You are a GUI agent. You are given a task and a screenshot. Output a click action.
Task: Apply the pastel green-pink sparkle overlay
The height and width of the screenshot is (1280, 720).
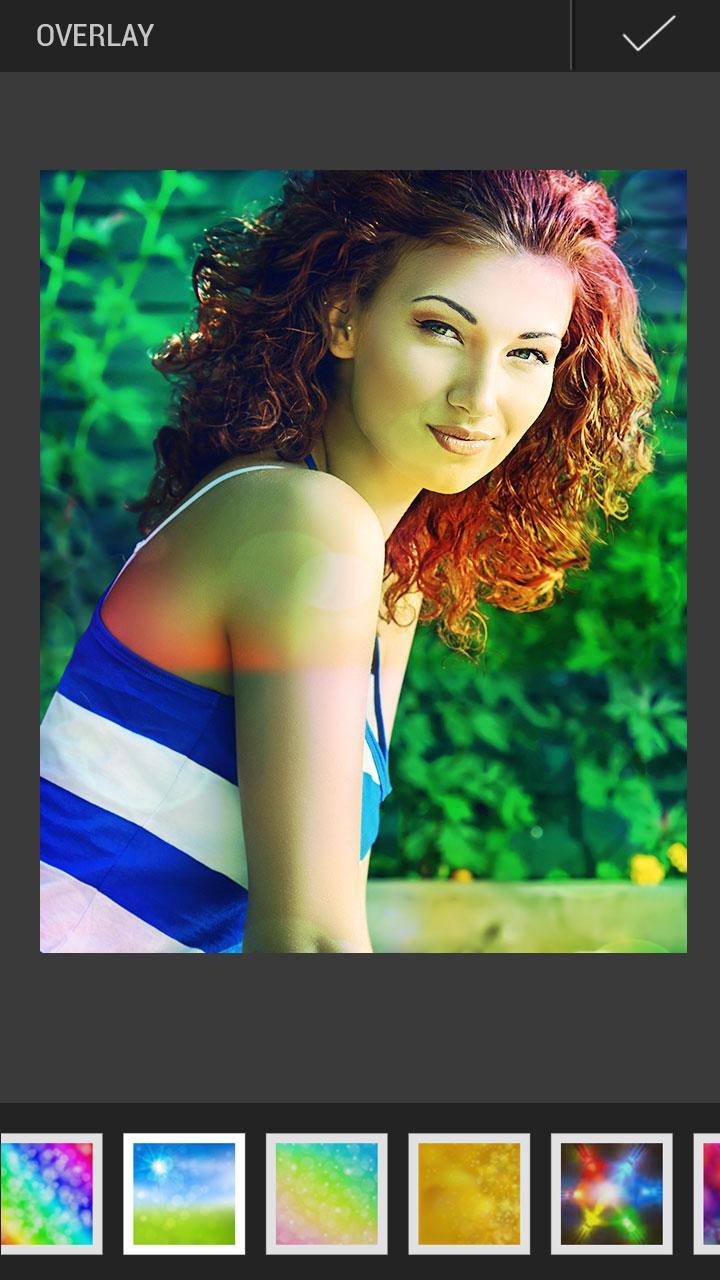click(x=327, y=1193)
